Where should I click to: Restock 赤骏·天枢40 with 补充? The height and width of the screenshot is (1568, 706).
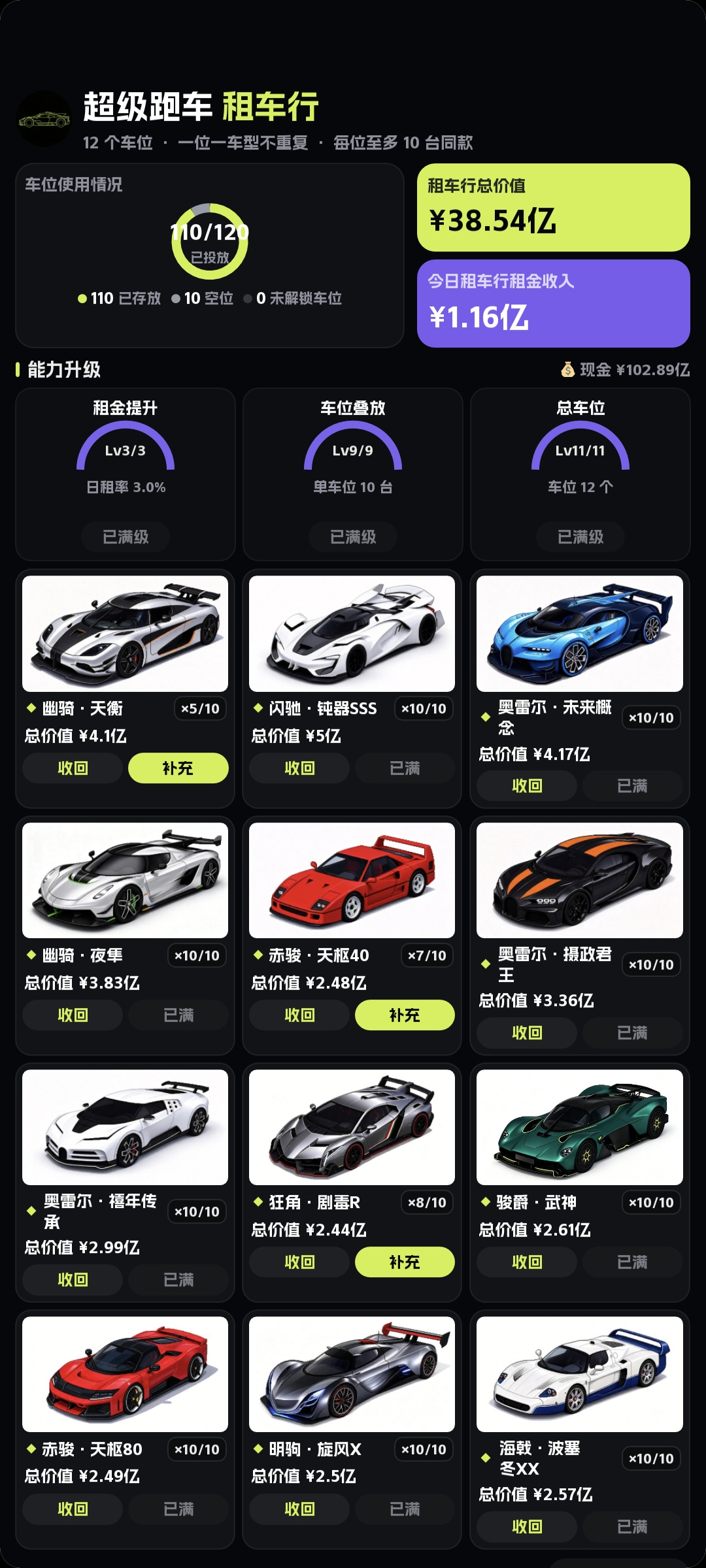pos(405,1015)
